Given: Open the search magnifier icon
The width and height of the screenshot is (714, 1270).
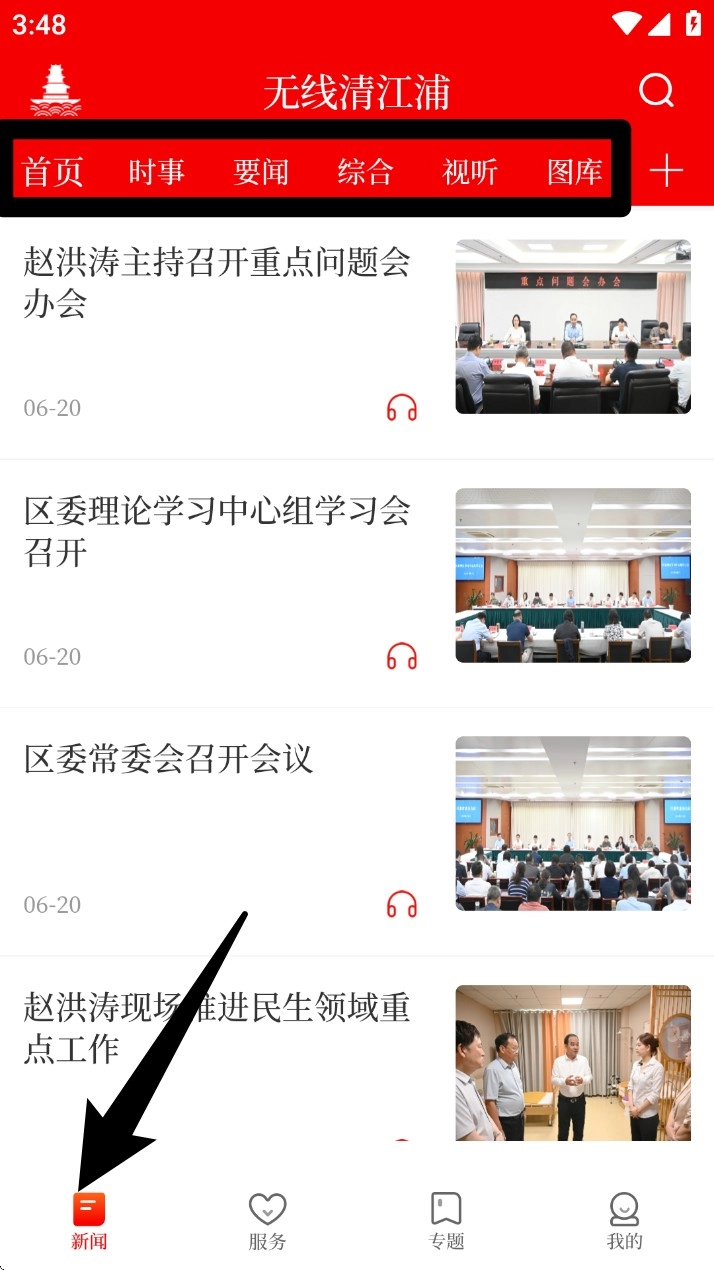Looking at the screenshot, I should tap(656, 91).
